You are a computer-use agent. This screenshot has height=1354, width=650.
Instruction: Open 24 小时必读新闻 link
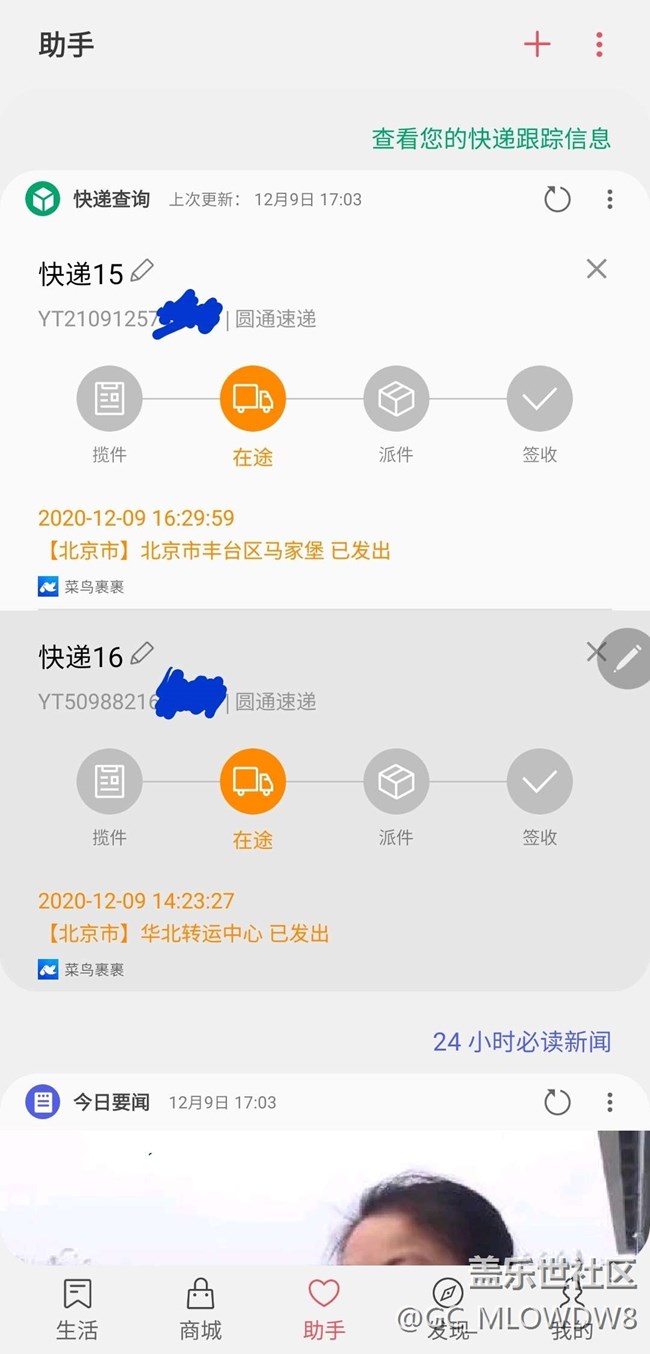(x=521, y=1041)
